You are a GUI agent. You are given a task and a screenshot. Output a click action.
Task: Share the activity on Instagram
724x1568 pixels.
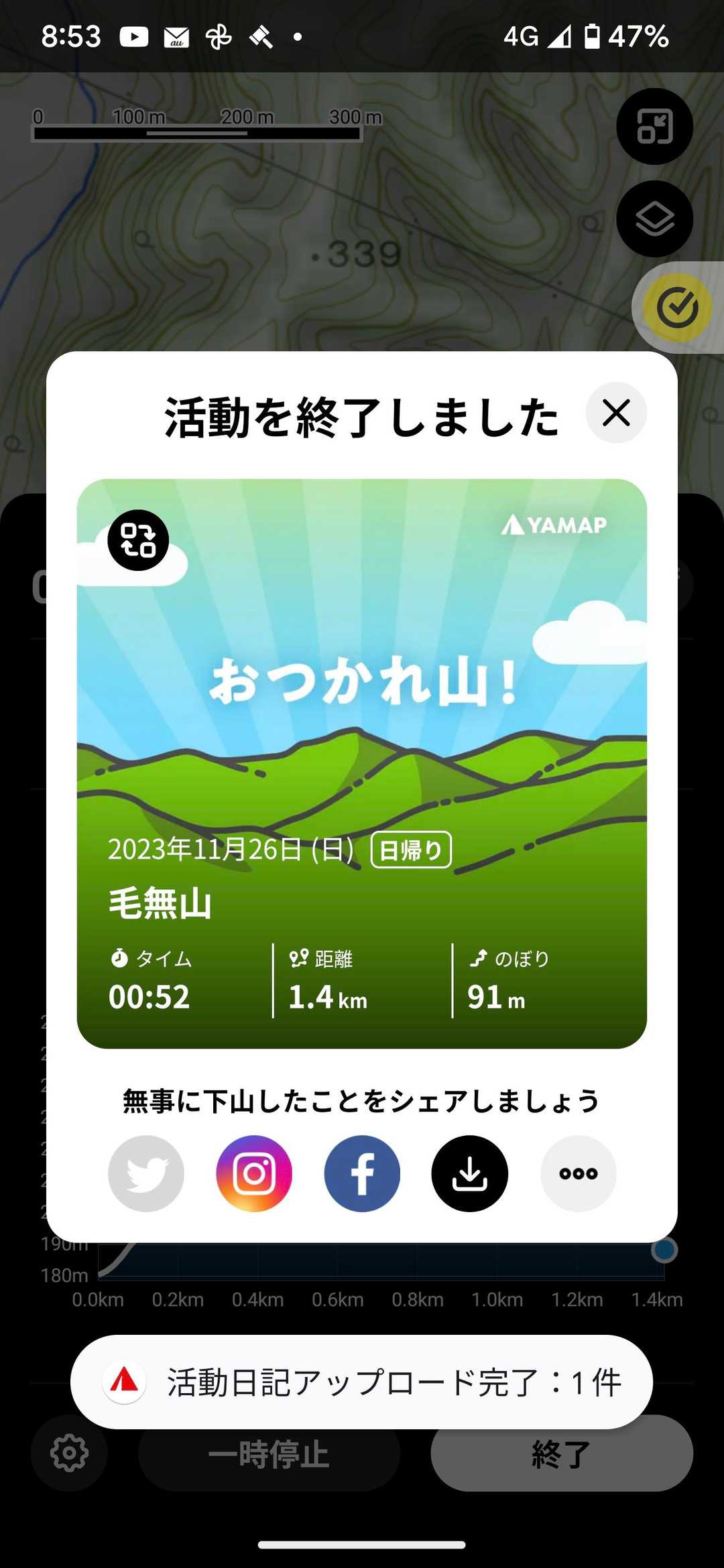254,1173
